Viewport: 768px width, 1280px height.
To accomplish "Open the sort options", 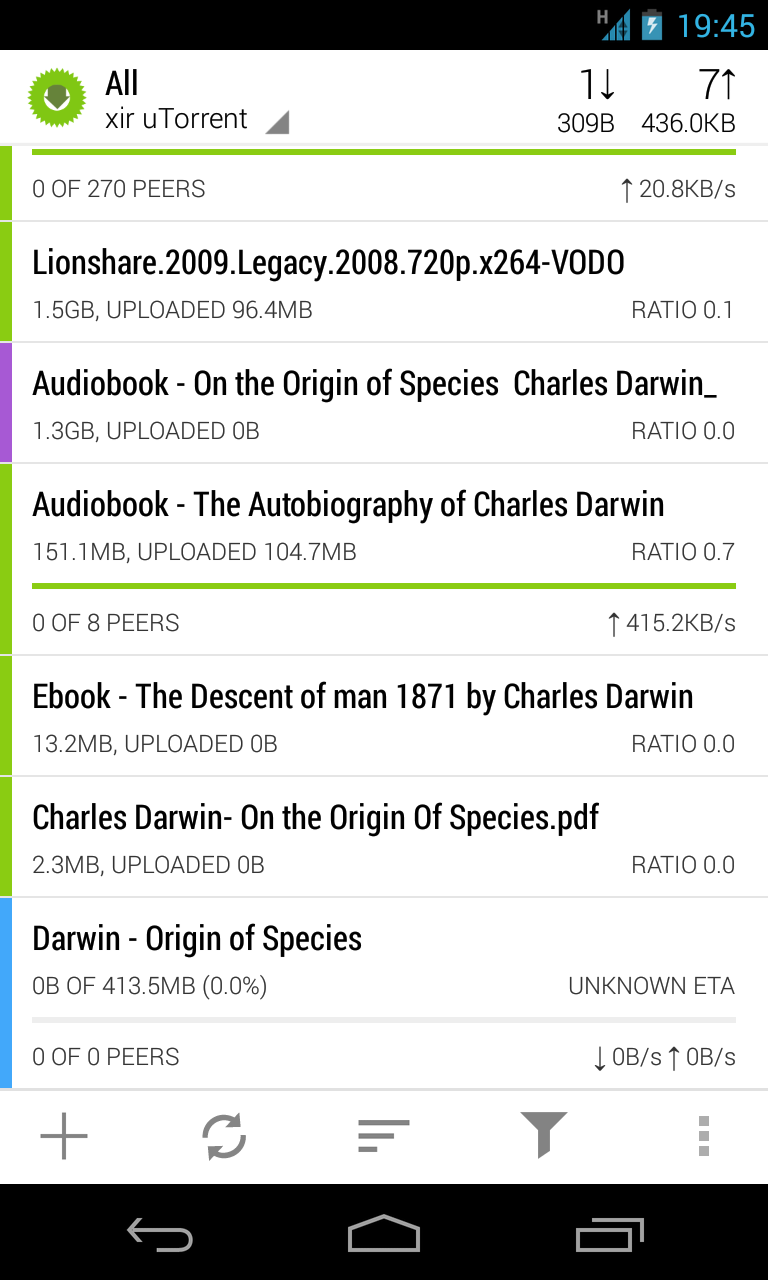I will (384, 1136).
